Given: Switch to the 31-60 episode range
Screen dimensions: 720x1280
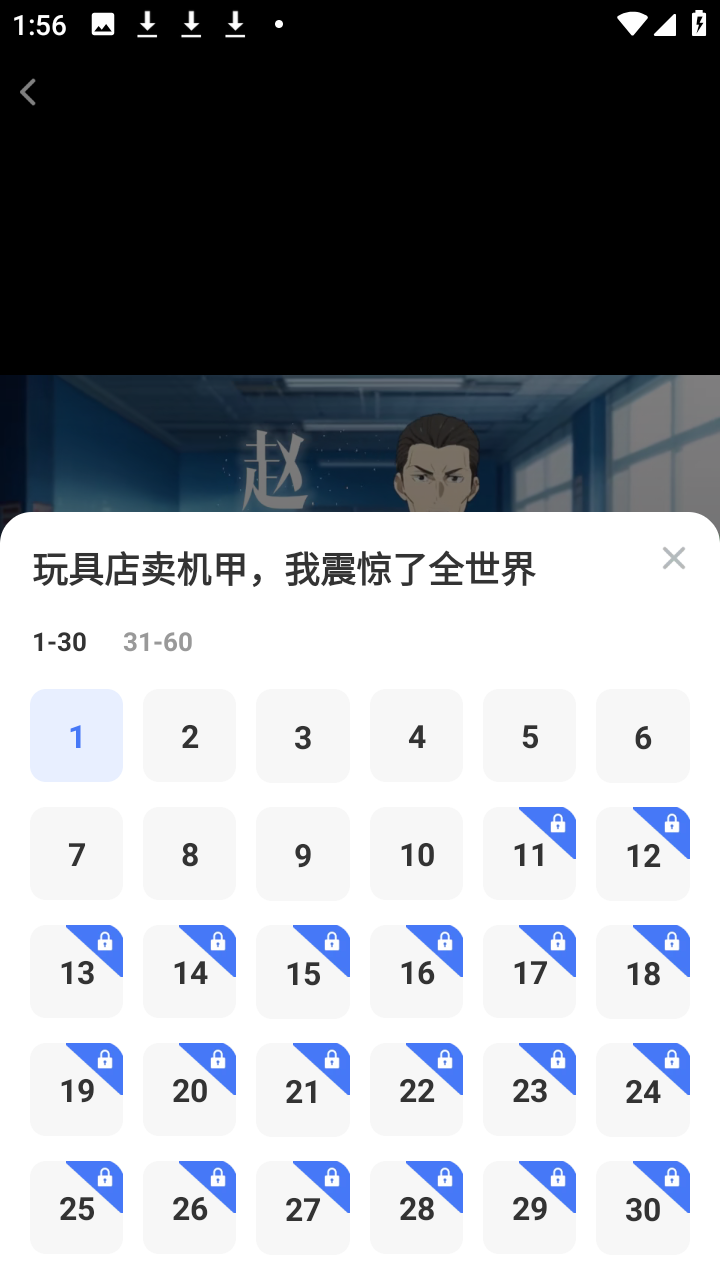Looking at the screenshot, I should click(157, 641).
